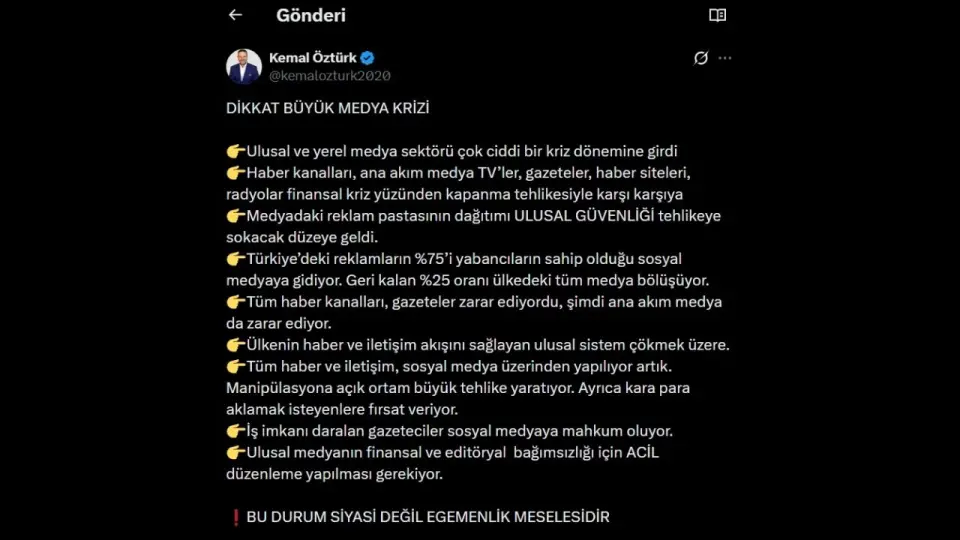Tap the Grok icon on the post
Screen dimensions: 960x540
tap(701, 58)
